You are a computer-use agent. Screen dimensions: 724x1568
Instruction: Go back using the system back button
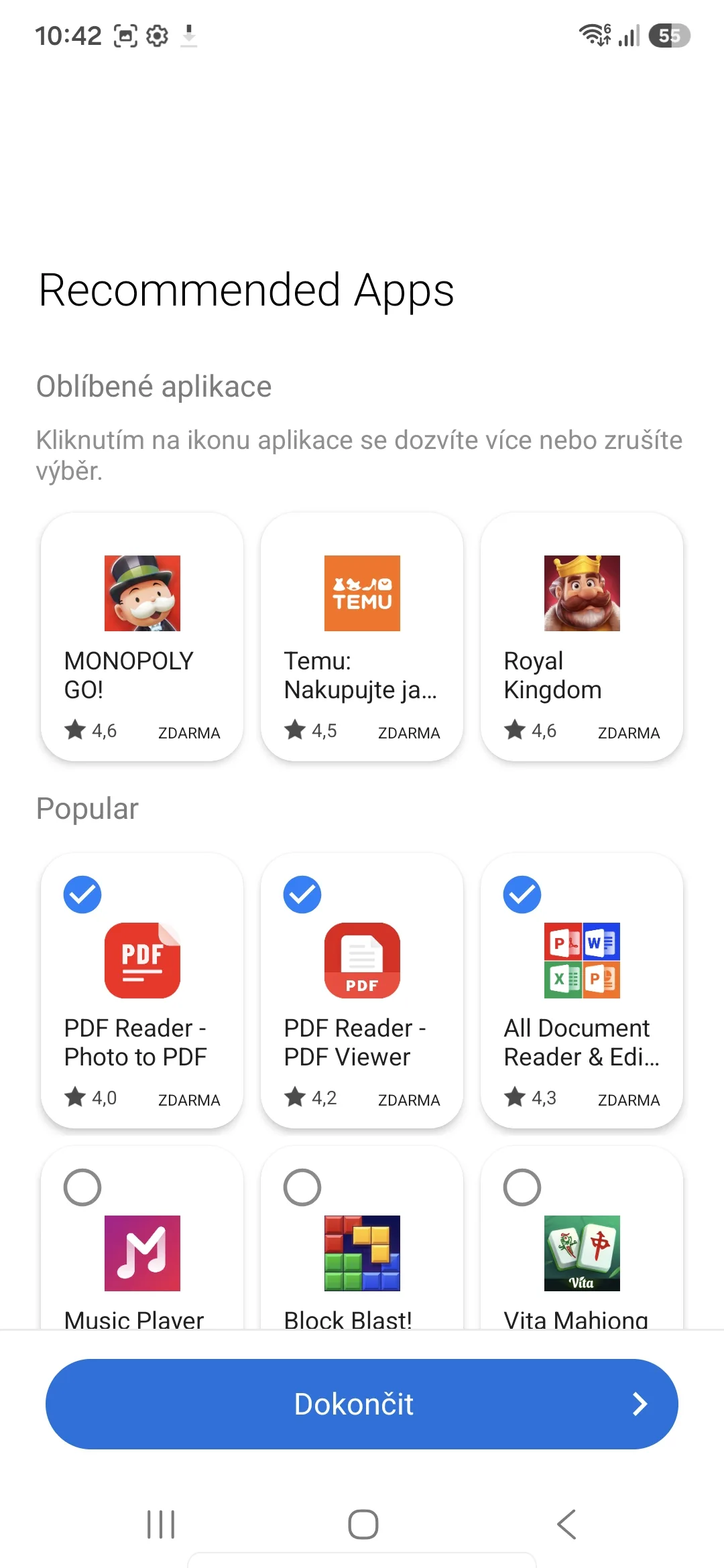(566, 1524)
